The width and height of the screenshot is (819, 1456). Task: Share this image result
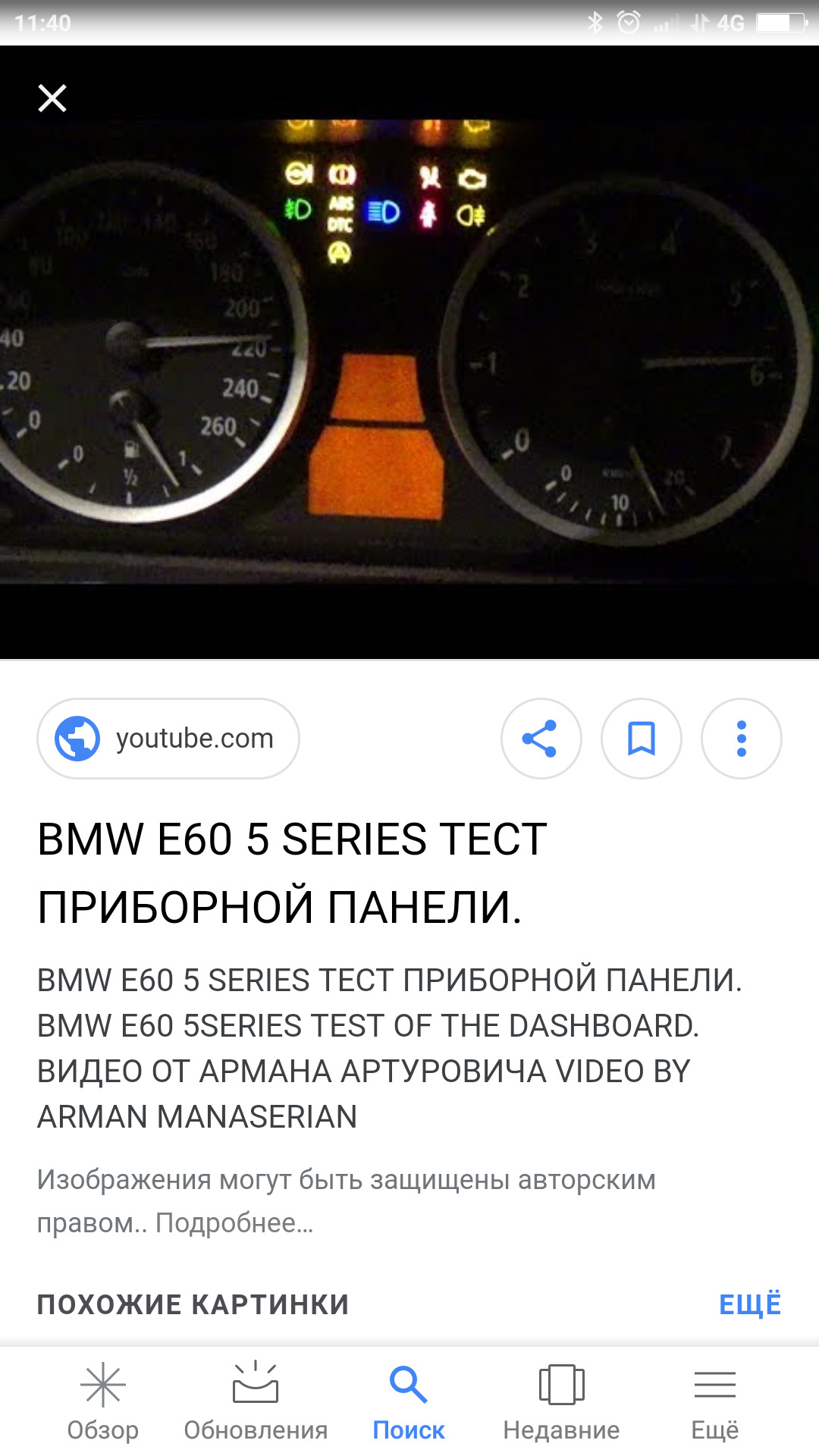pyautogui.click(x=541, y=739)
